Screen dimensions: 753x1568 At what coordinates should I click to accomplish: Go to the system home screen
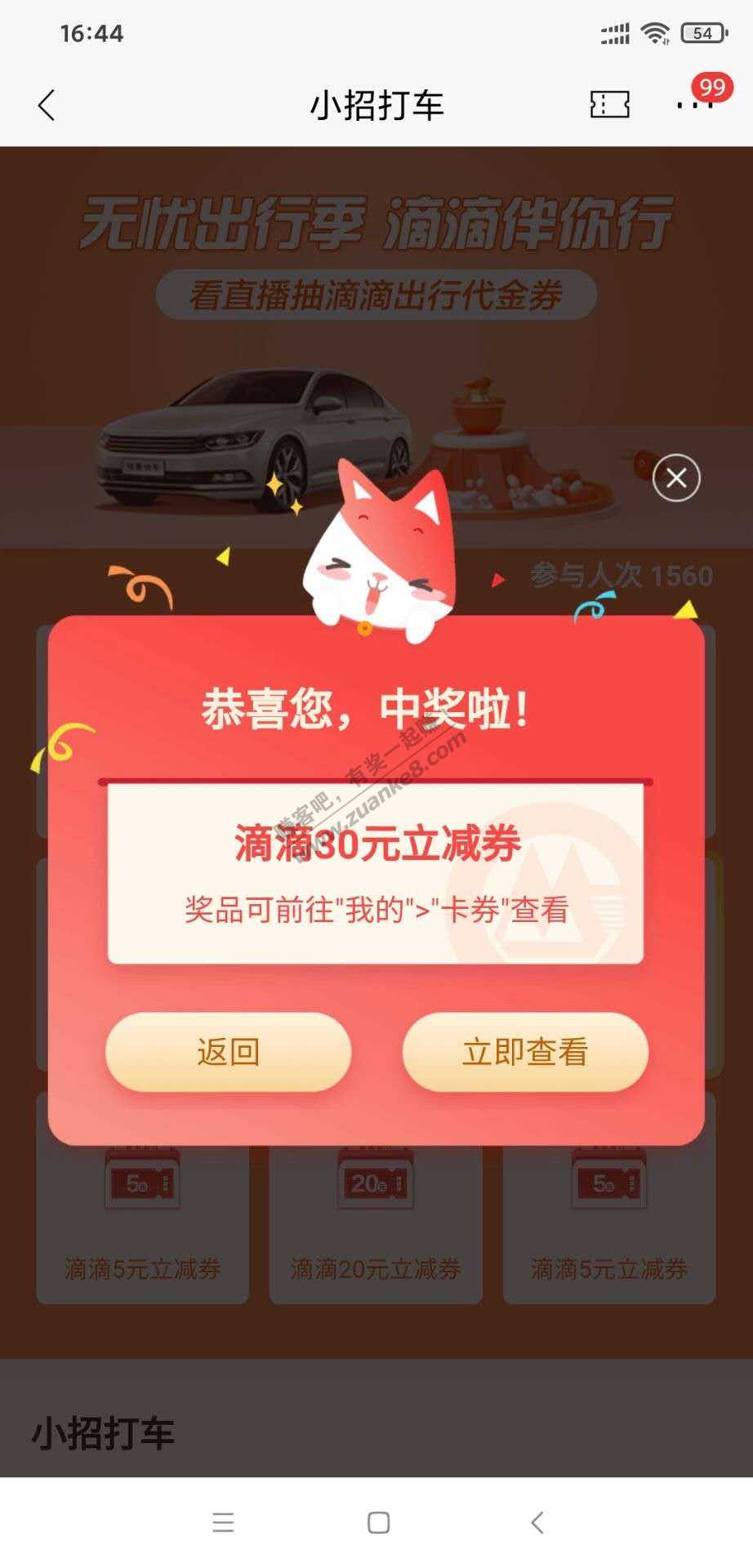[x=378, y=1522]
